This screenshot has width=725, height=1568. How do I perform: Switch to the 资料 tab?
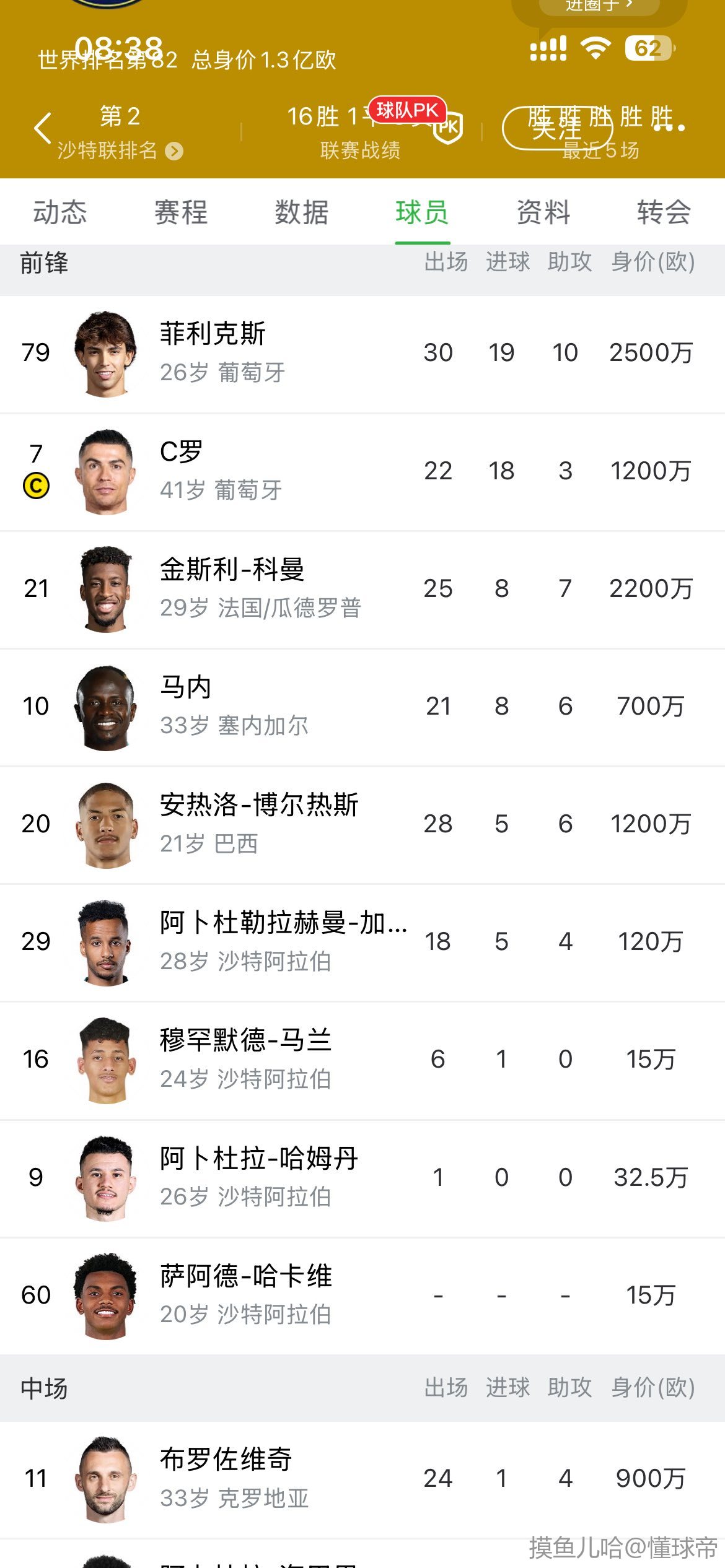tap(543, 212)
